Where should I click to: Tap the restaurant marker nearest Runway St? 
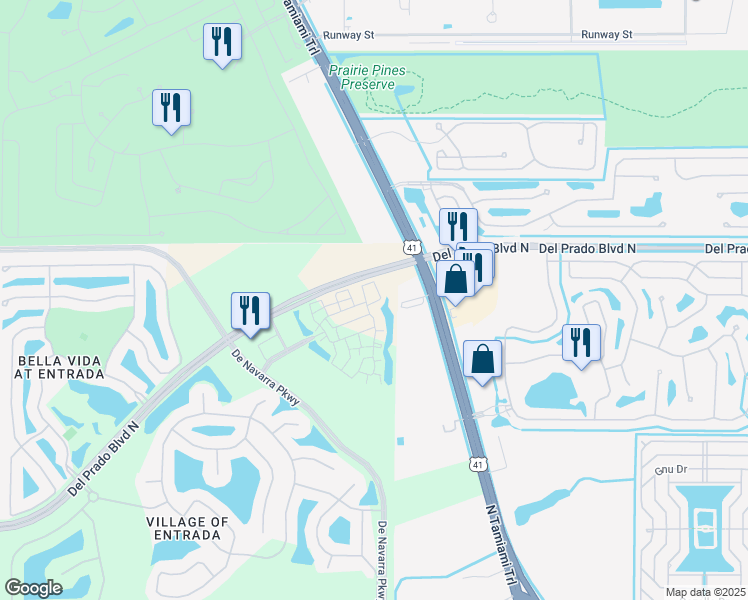coord(222,44)
